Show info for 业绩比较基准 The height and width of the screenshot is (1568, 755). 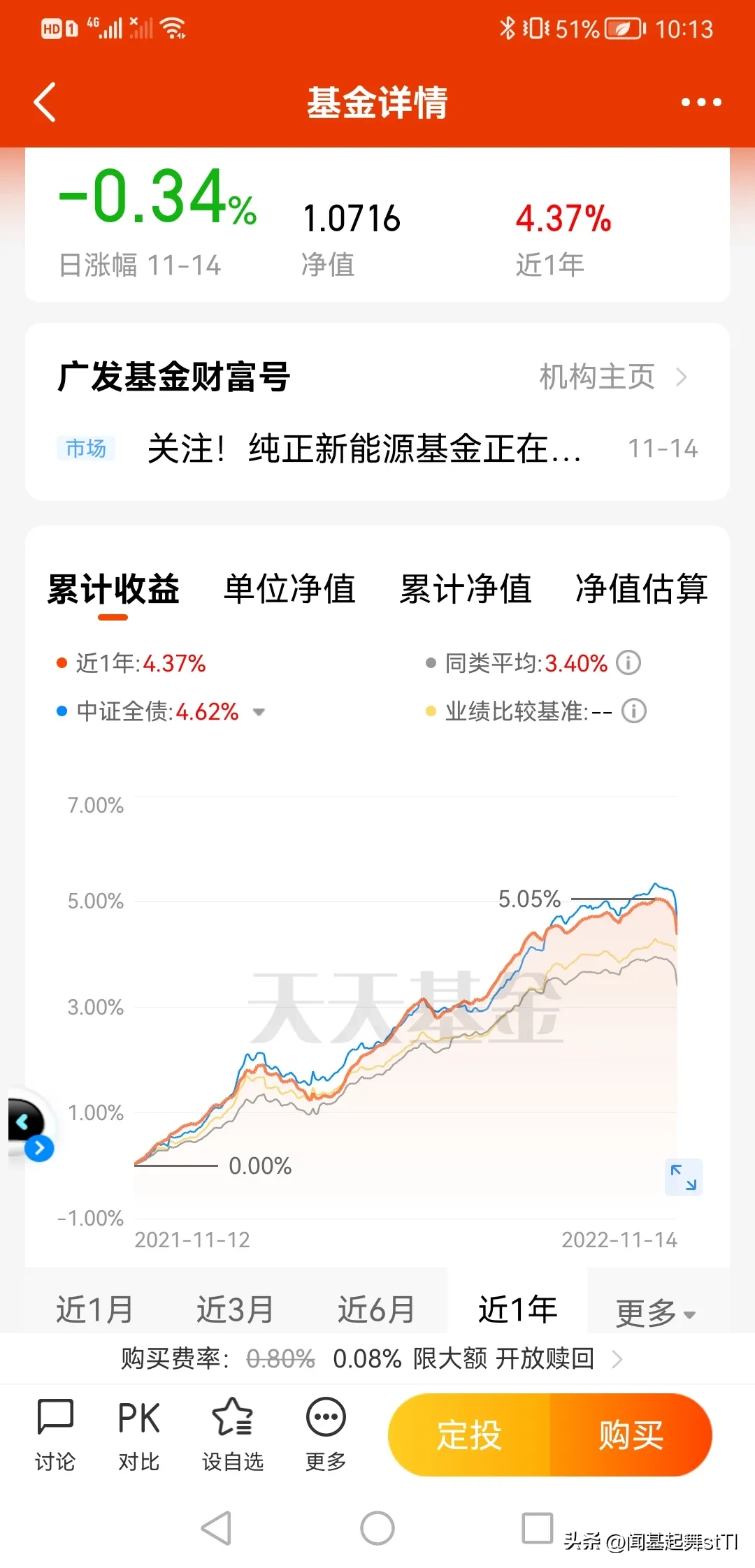(x=634, y=711)
